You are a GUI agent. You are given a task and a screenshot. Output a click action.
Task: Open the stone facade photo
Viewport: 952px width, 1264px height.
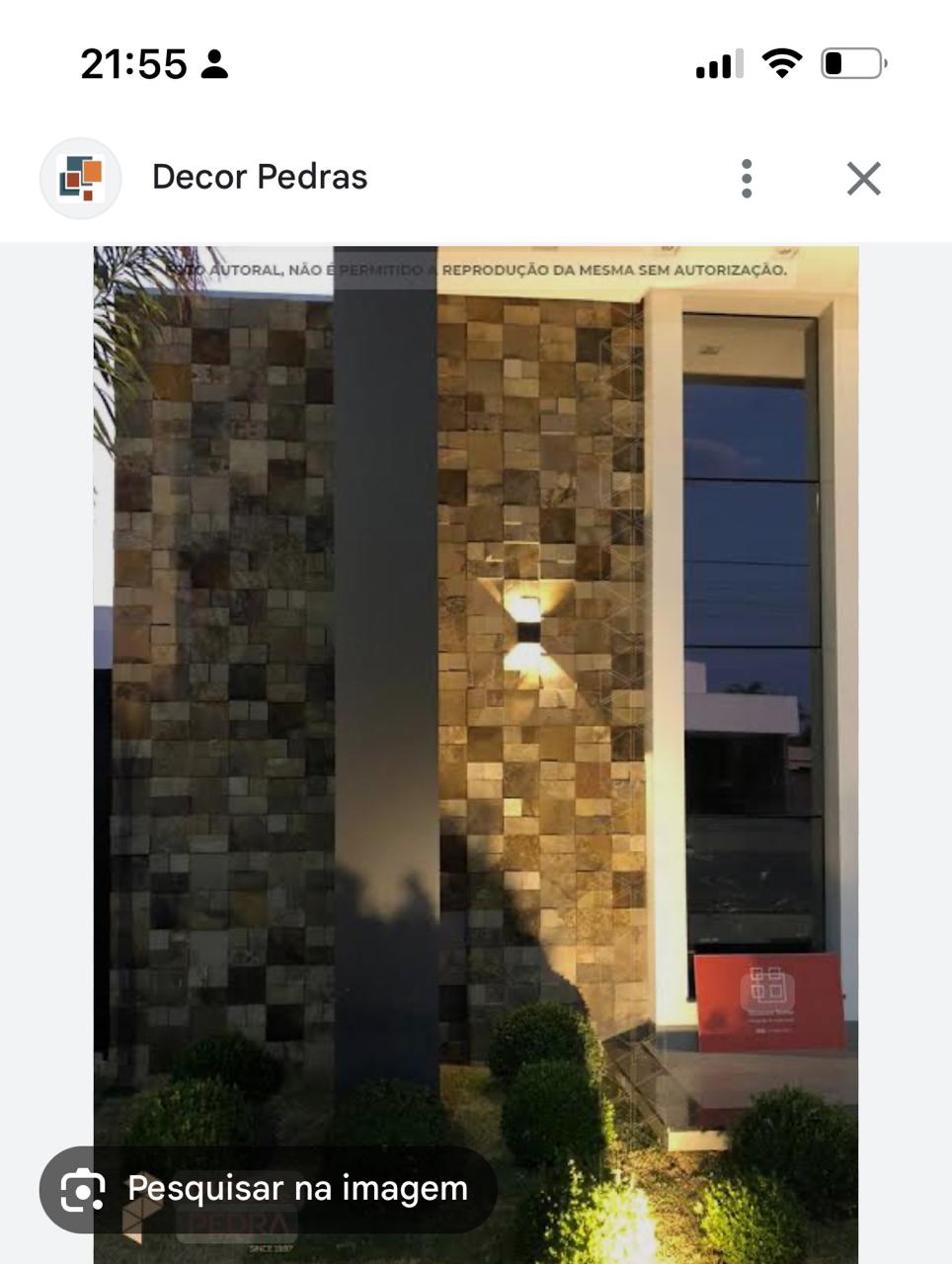(474, 691)
